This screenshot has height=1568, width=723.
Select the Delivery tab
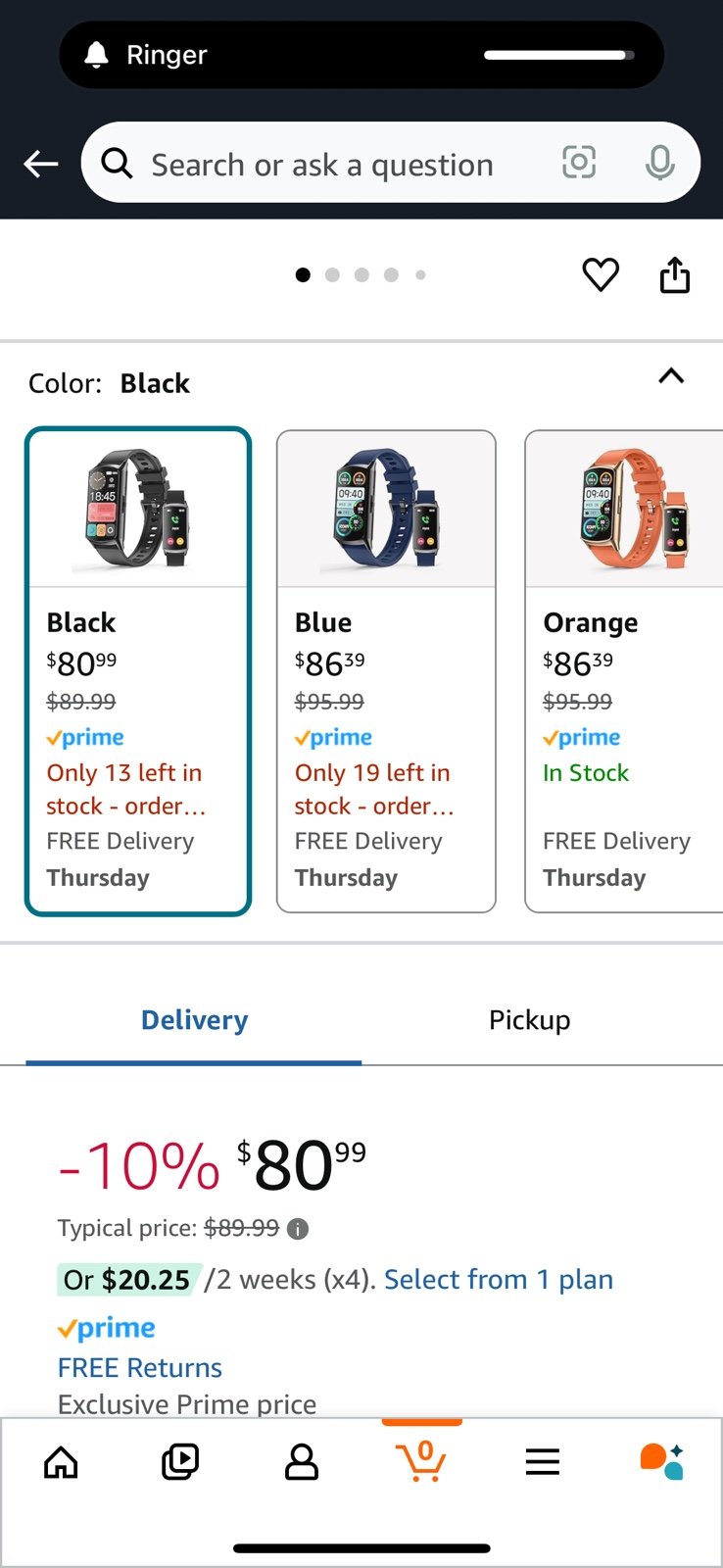tap(194, 1020)
